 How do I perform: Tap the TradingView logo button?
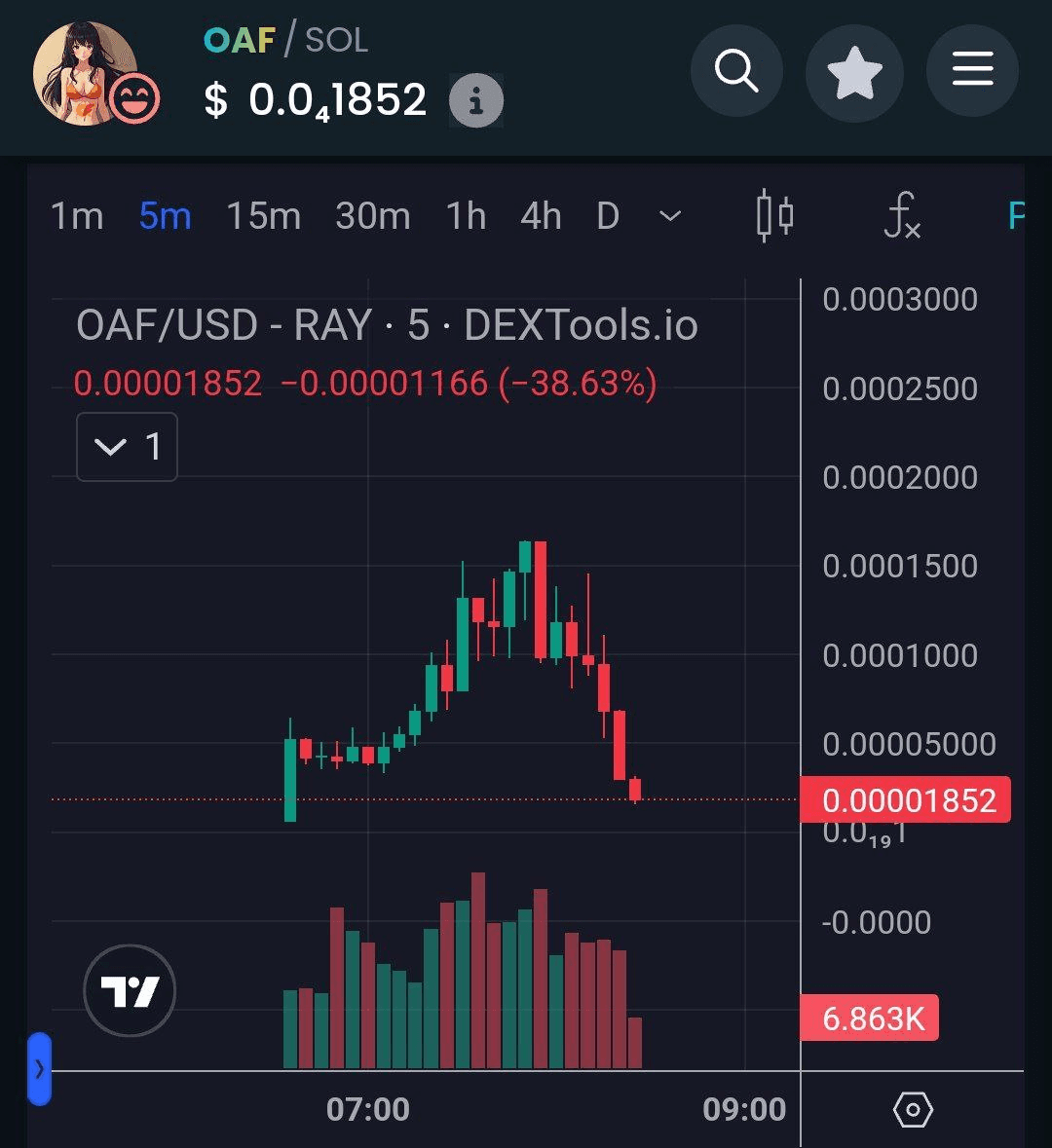click(130, 990)
